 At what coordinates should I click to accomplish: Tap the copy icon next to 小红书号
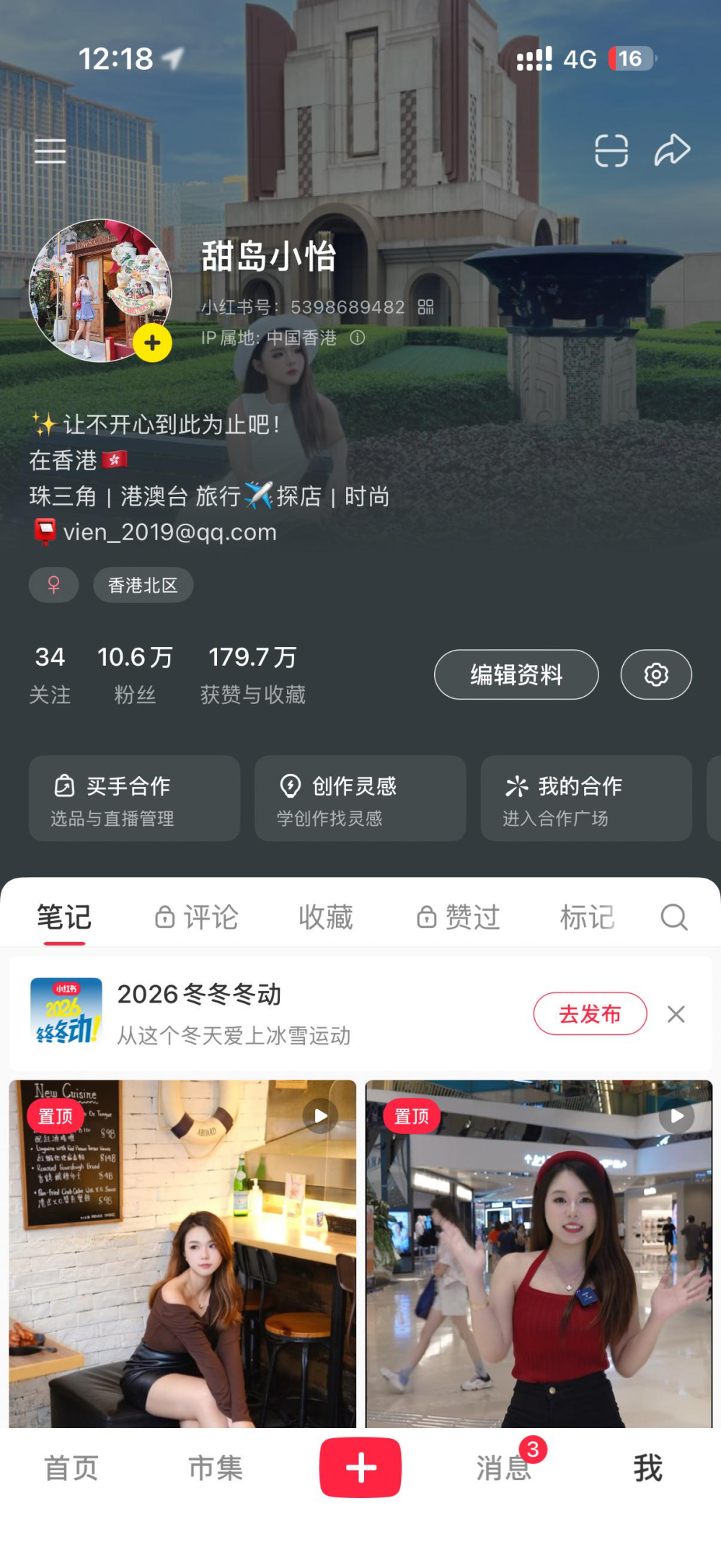[425, 307]
